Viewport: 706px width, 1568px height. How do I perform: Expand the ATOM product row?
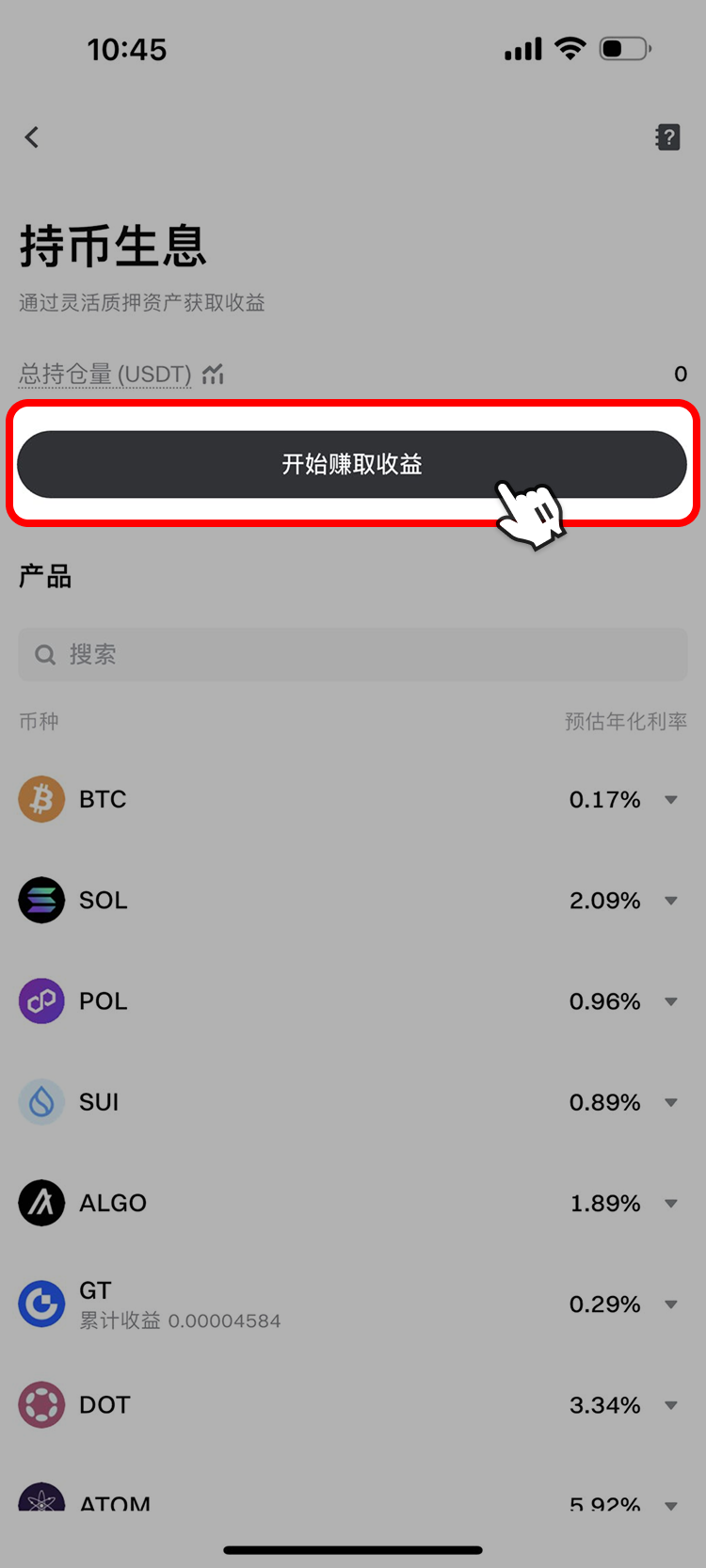point(670,1504)
